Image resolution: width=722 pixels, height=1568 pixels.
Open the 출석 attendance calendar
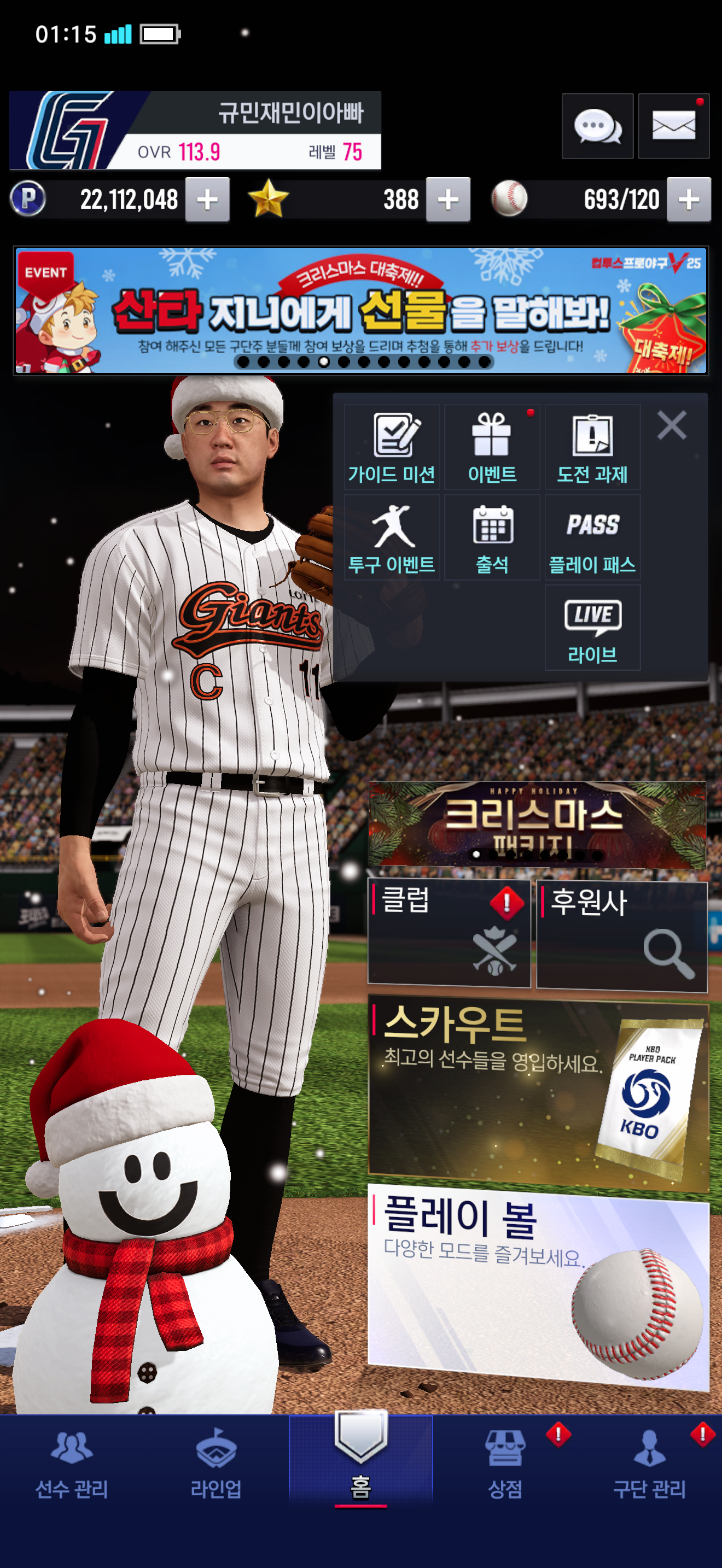492,537
